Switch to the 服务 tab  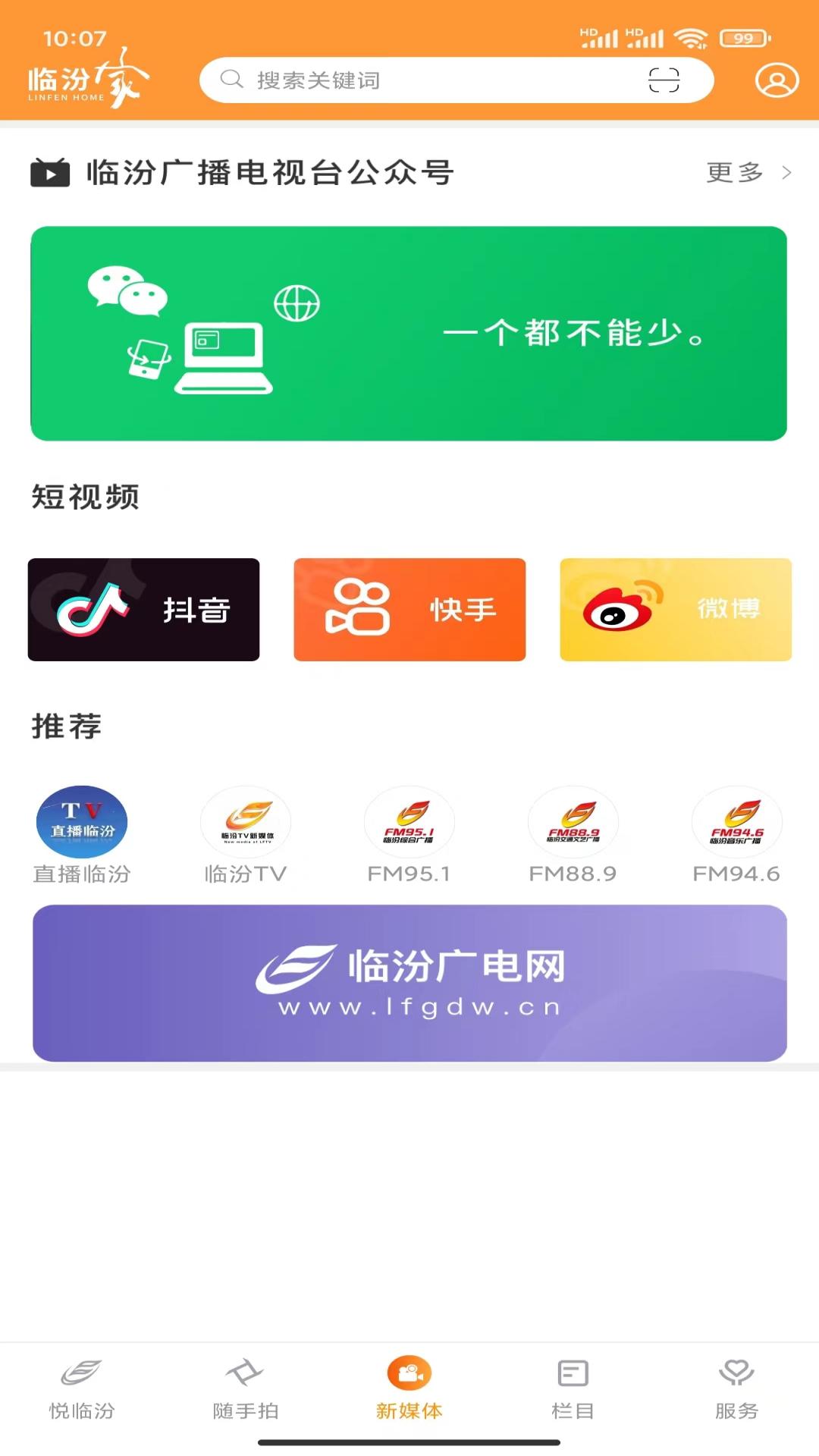[736, 1389]
